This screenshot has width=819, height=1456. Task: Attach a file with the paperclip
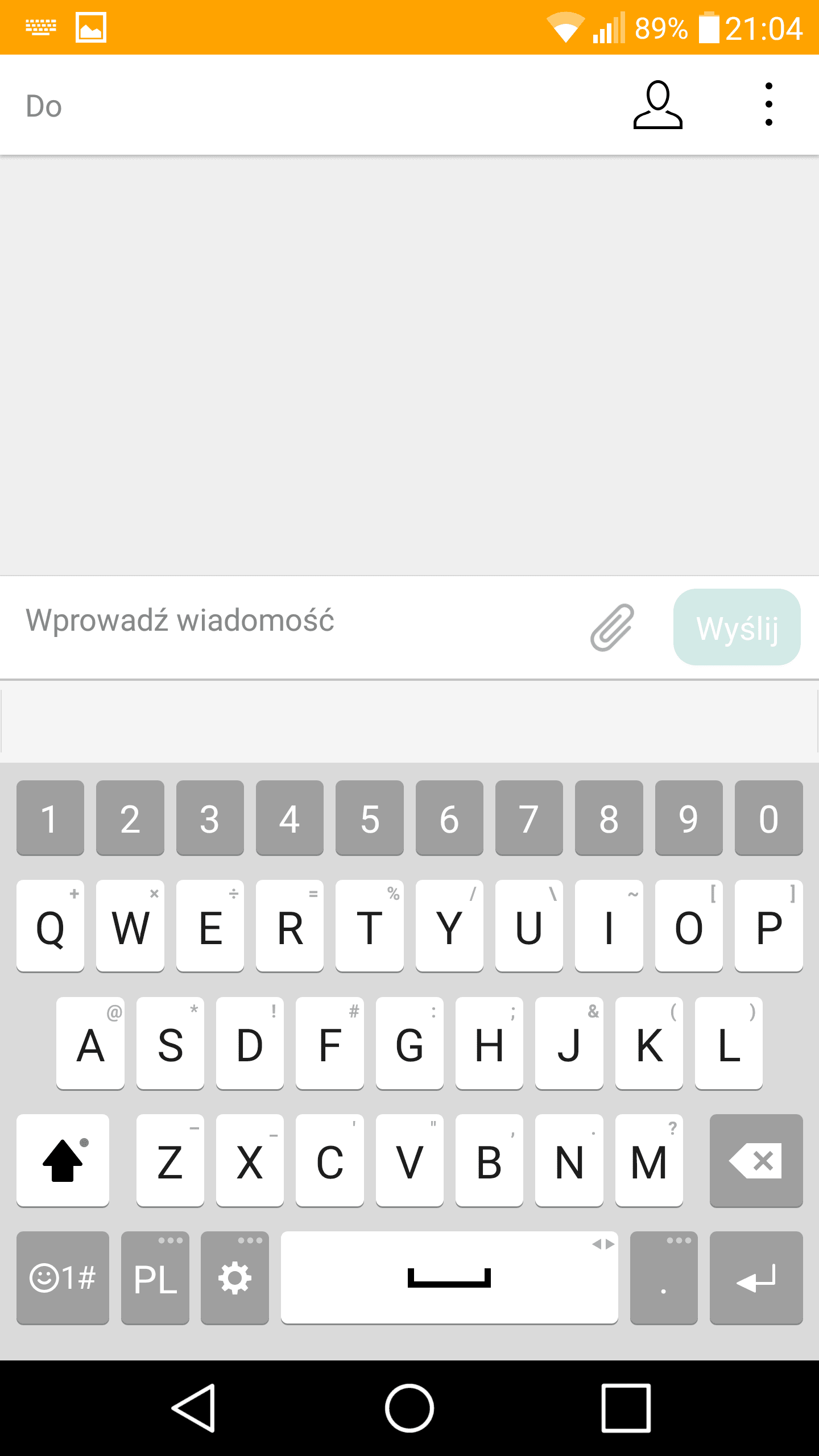click(x=612, y=627)
